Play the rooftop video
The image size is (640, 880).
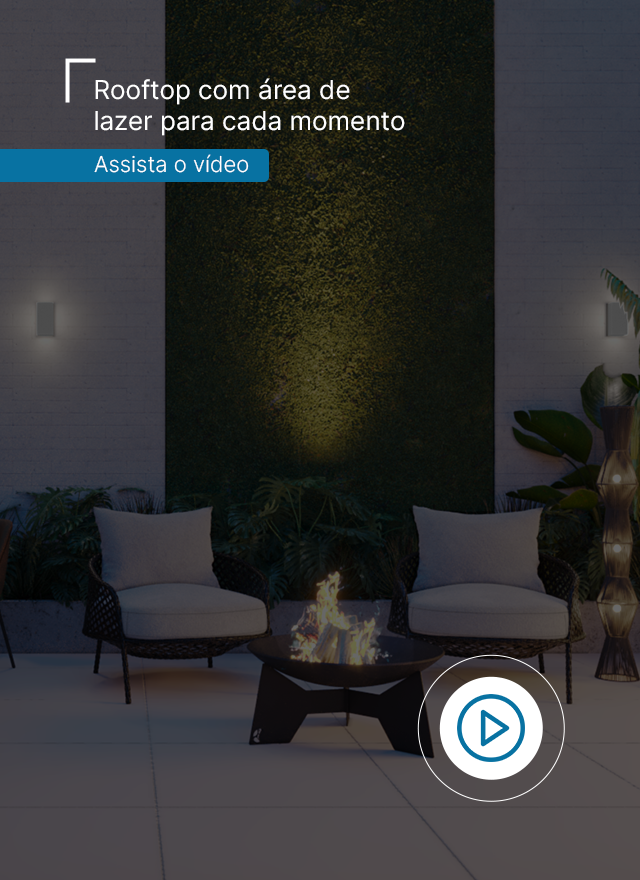tap(490, 728)
